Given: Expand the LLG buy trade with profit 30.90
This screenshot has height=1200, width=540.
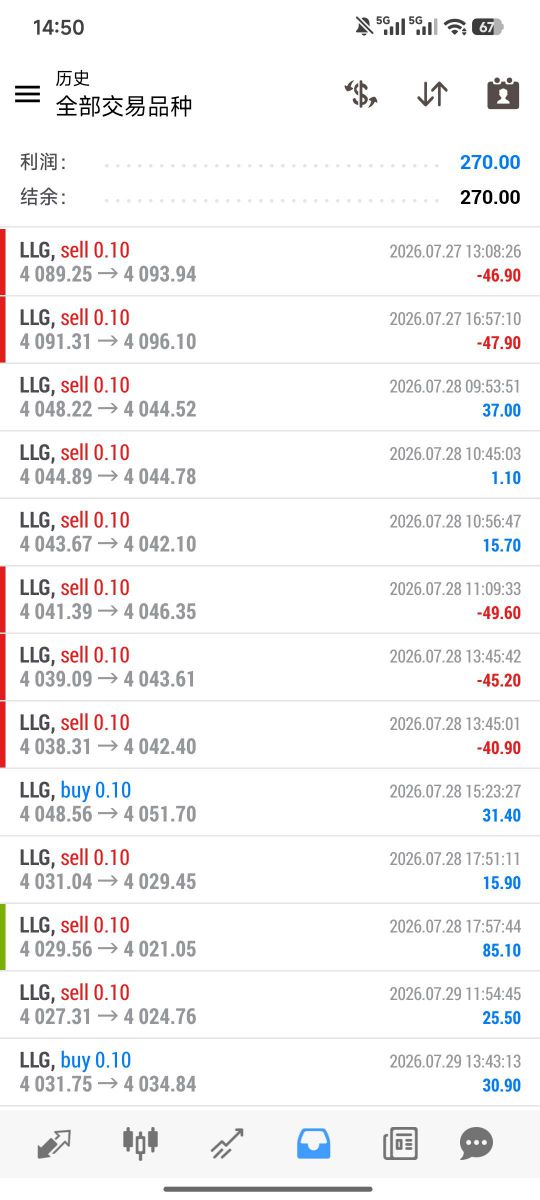Looking at the screenshot, I should tap(270, 1072).
